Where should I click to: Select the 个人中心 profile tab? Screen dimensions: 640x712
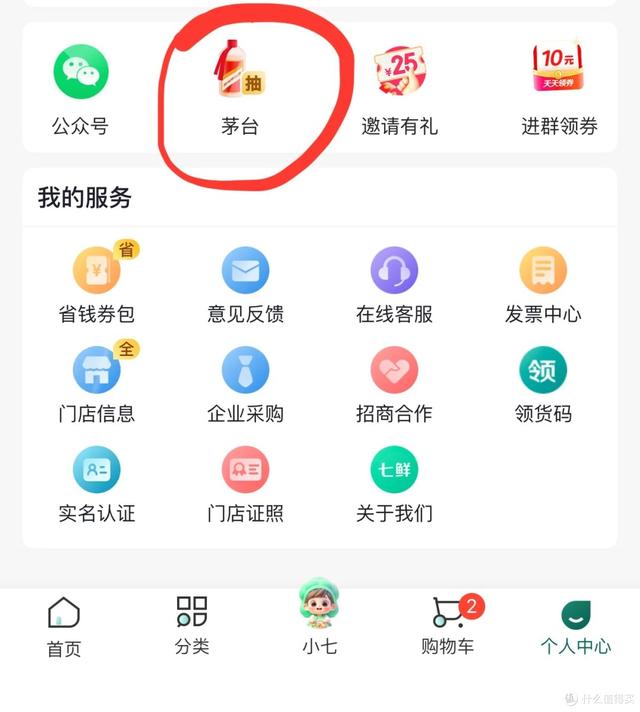(575, 626)
